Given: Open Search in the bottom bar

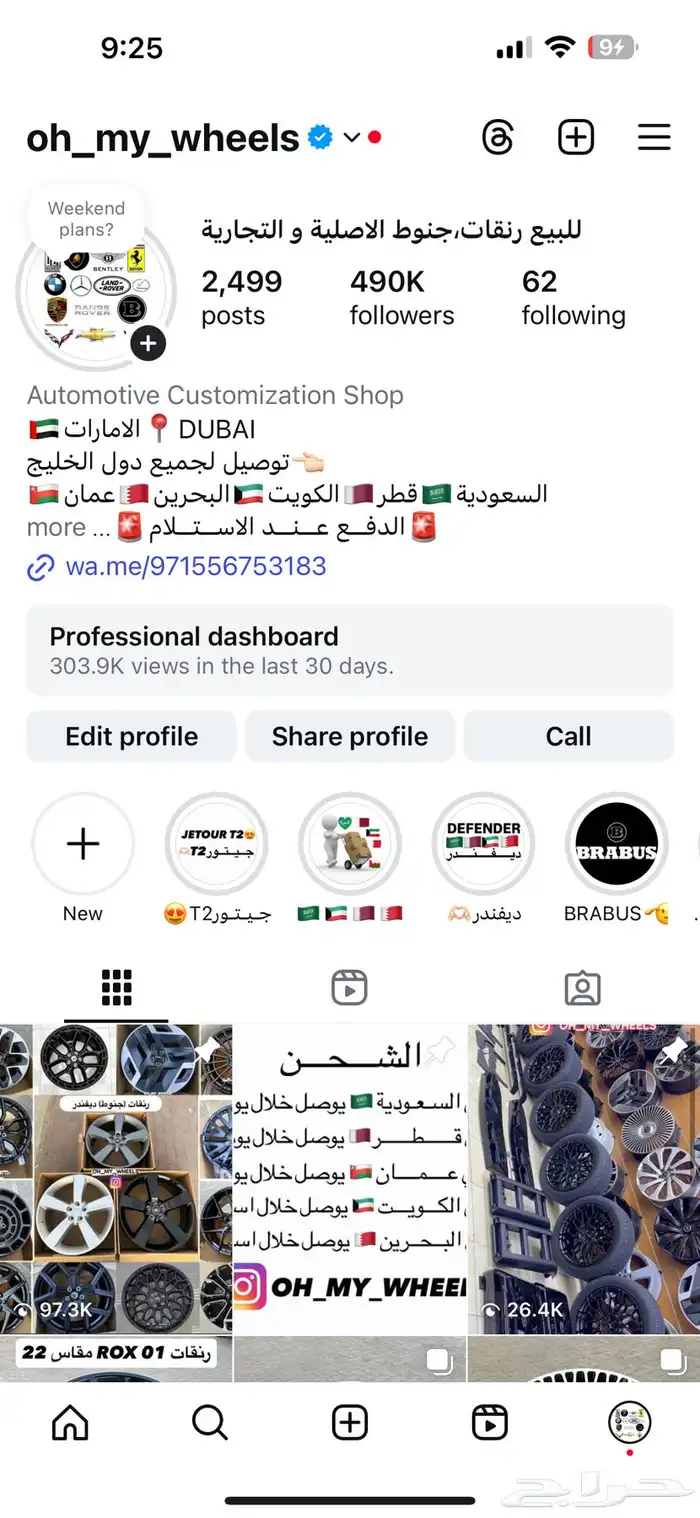Looking at the screenshot, I should [210, 1423].
